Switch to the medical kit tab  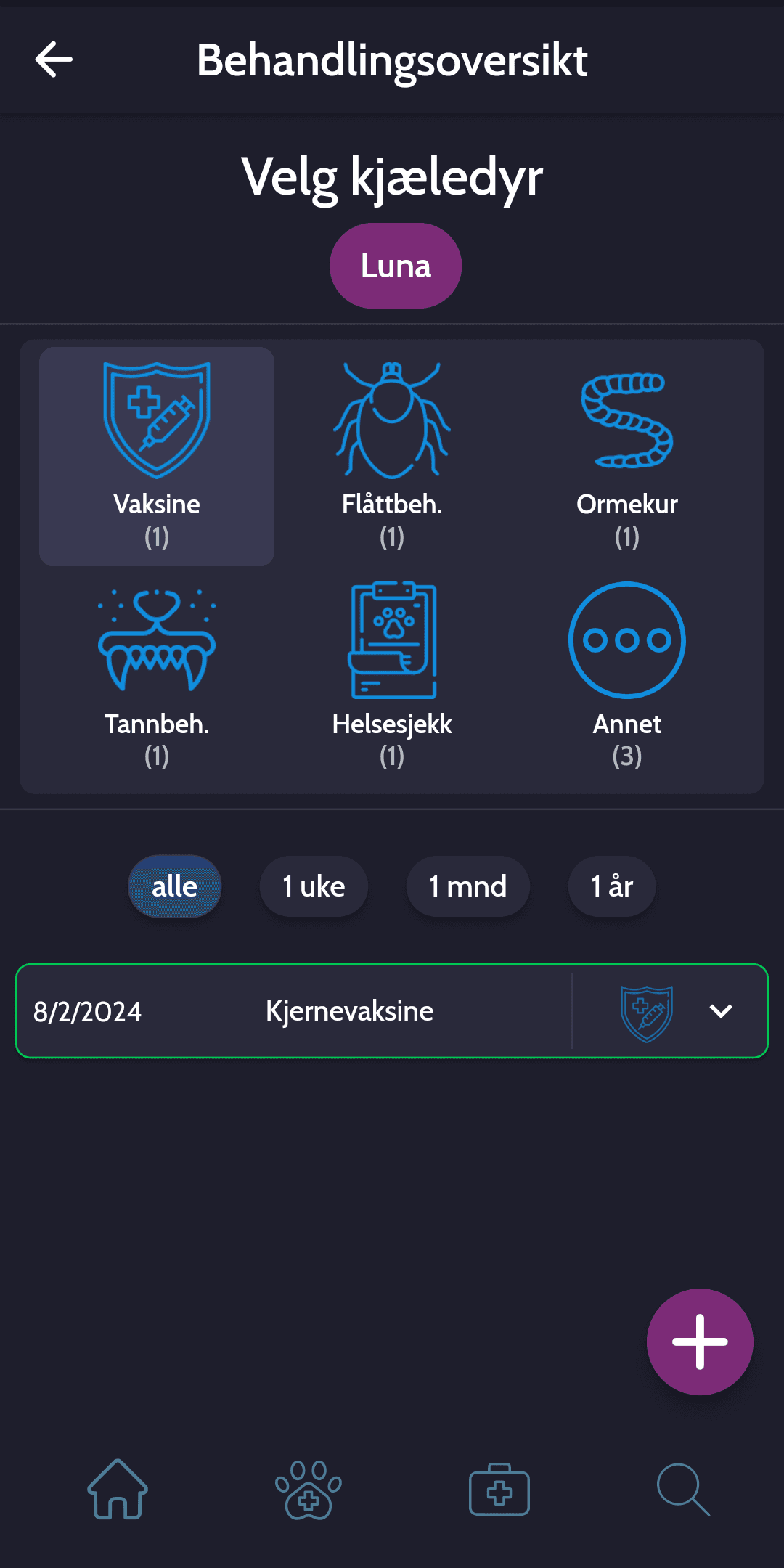[x=499, y=1490]
